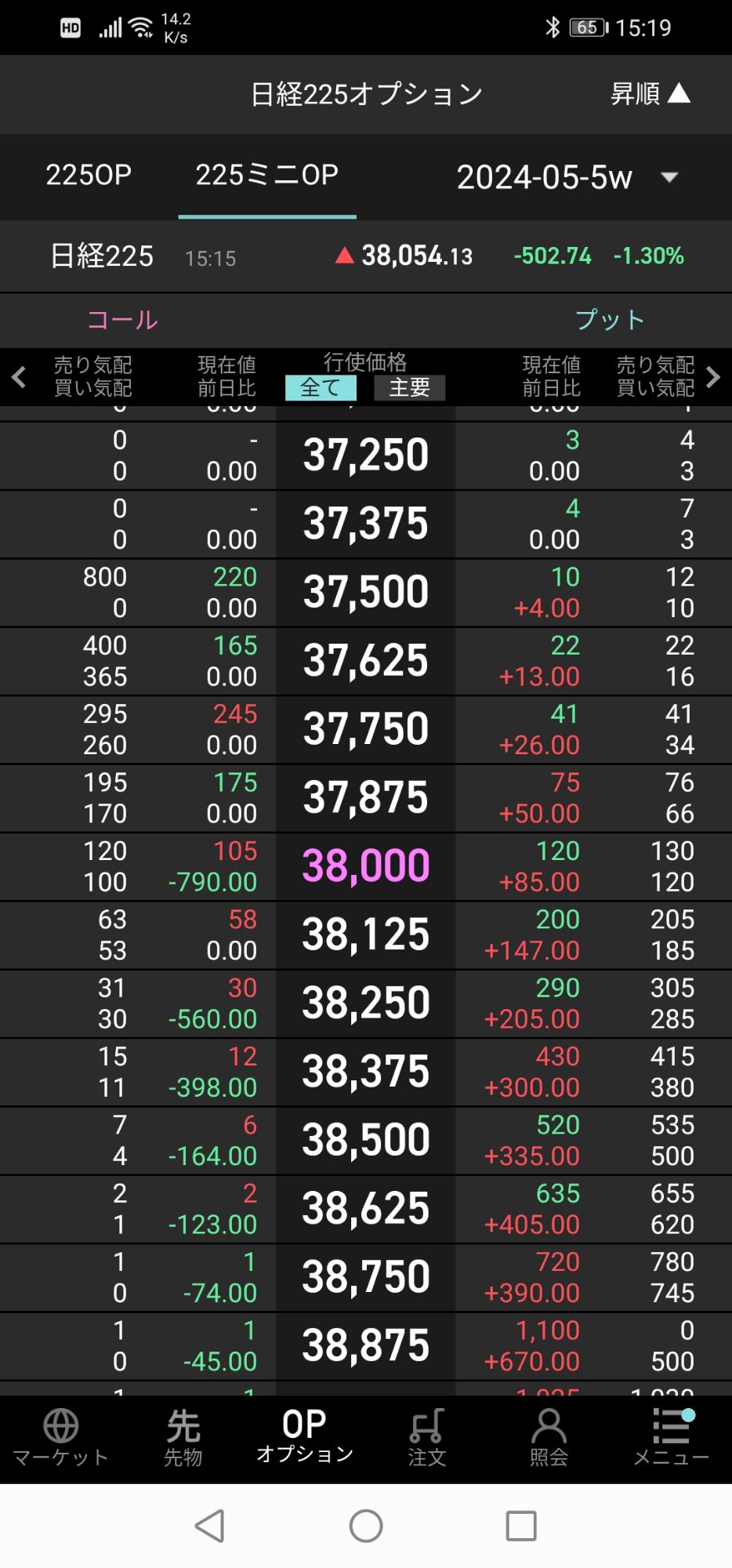The width and height of the screenshot is (732, 1568).
Task: Tap the system back button
Action: 209,1526
